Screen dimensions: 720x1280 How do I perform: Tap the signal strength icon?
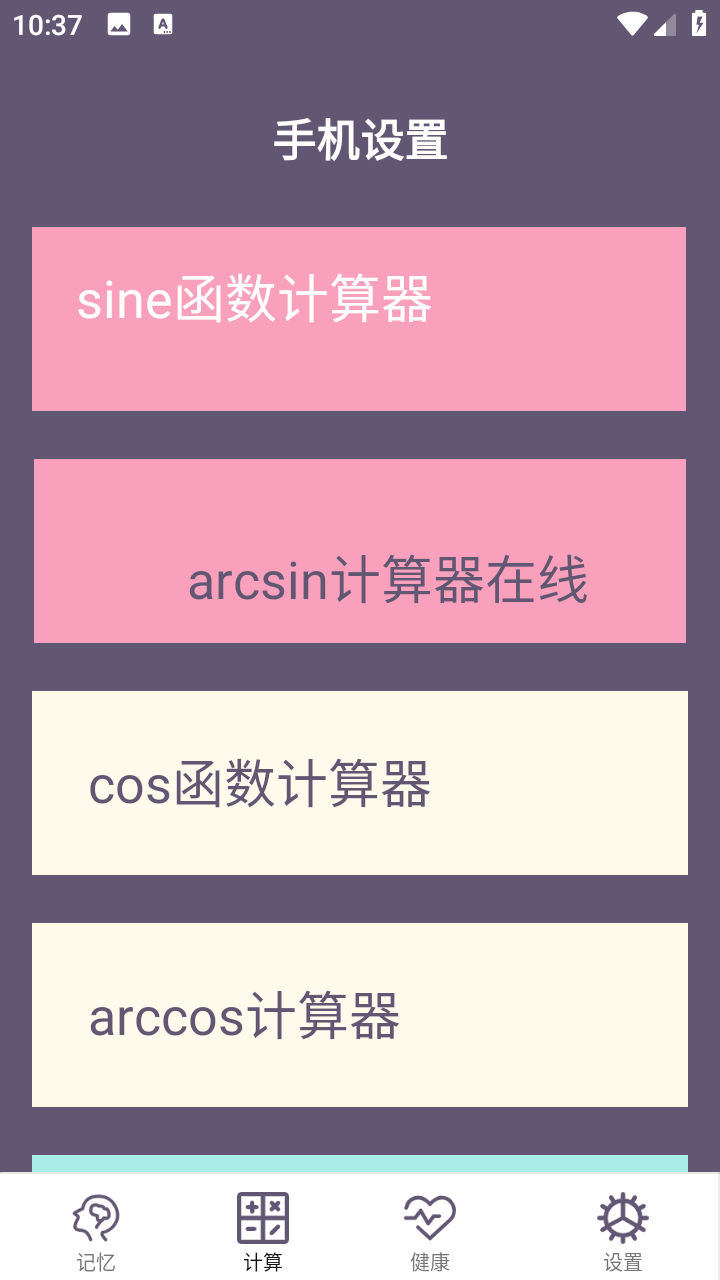click(x=664, y=24)
